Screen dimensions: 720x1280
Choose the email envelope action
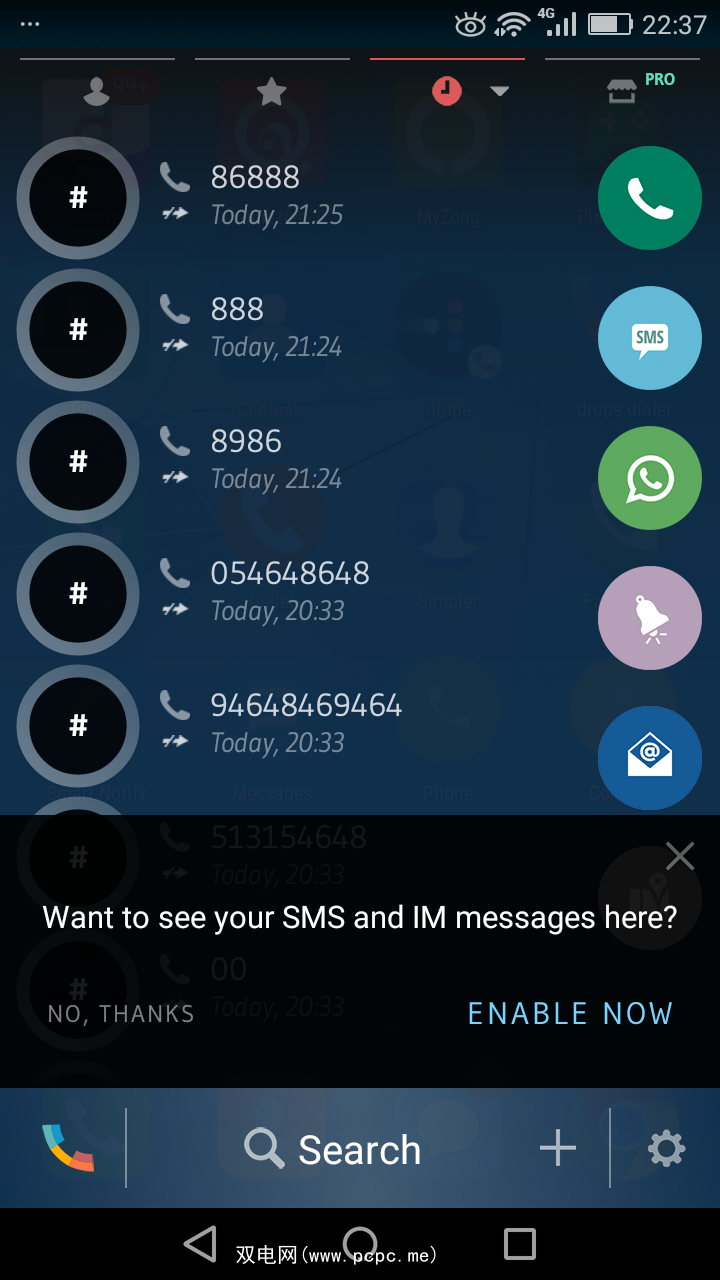click(x=650, y=758)
